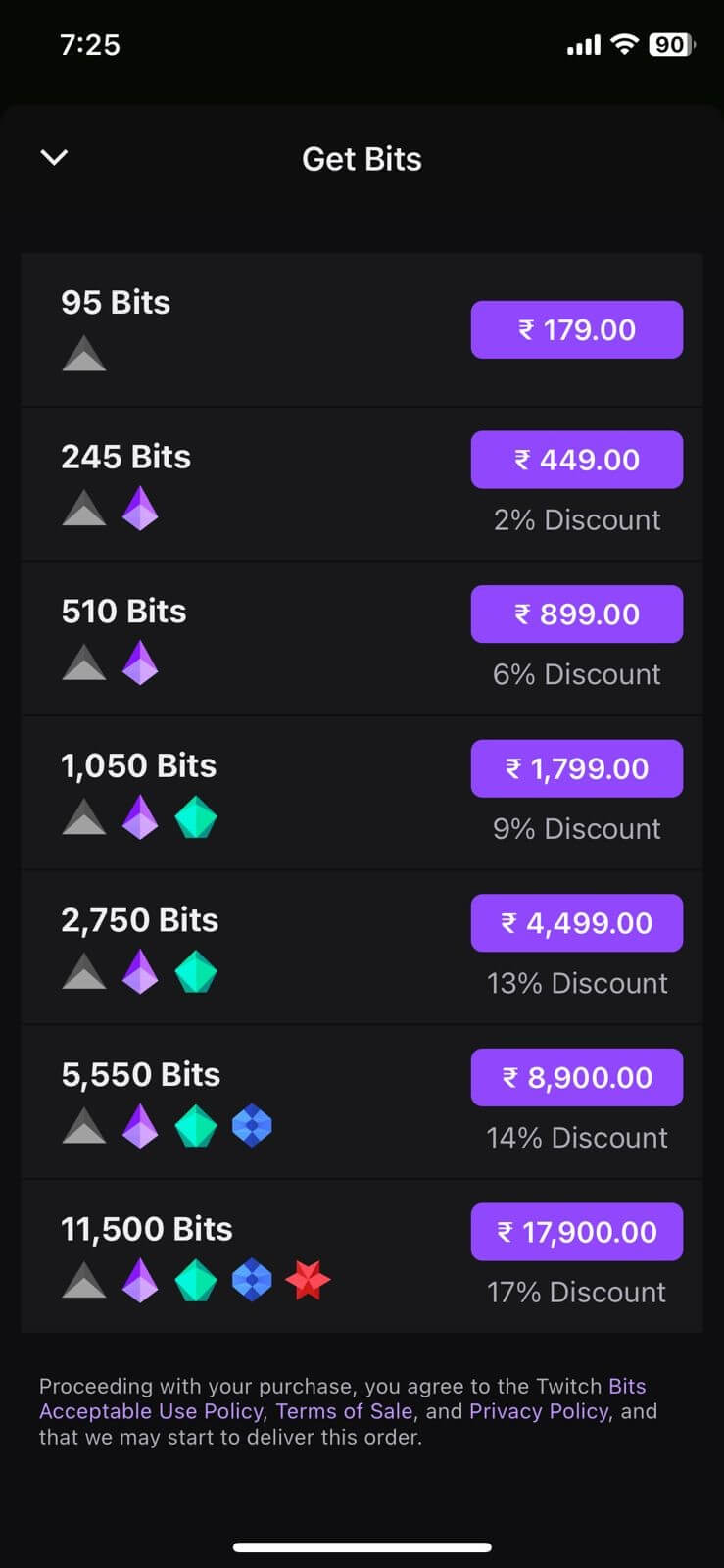Select the purple gem icon under 245 Bits
Screen dimensions: 724x1568
(x=140, y=509)
